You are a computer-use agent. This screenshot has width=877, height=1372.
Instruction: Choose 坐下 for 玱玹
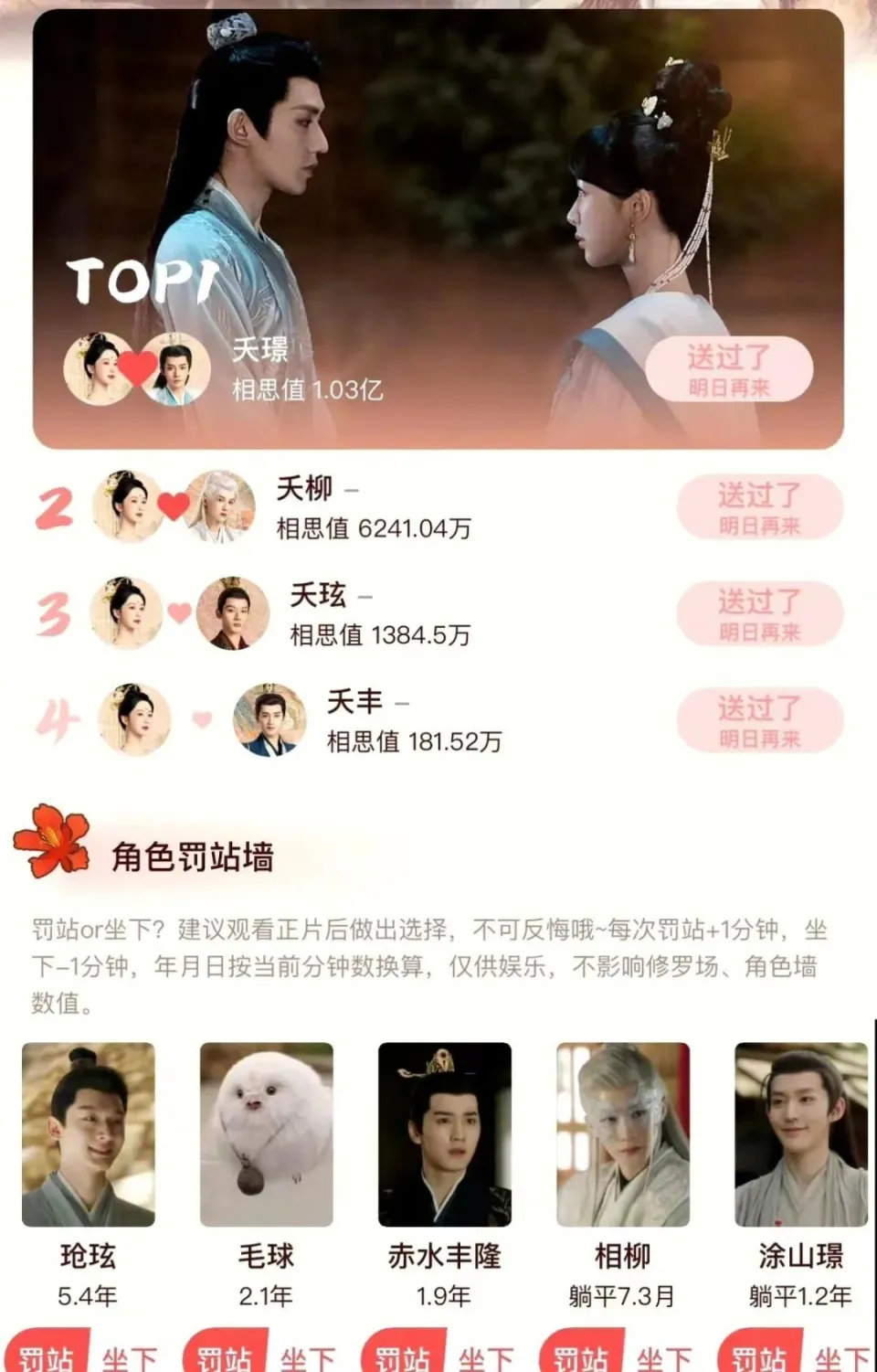point(128,1358)
